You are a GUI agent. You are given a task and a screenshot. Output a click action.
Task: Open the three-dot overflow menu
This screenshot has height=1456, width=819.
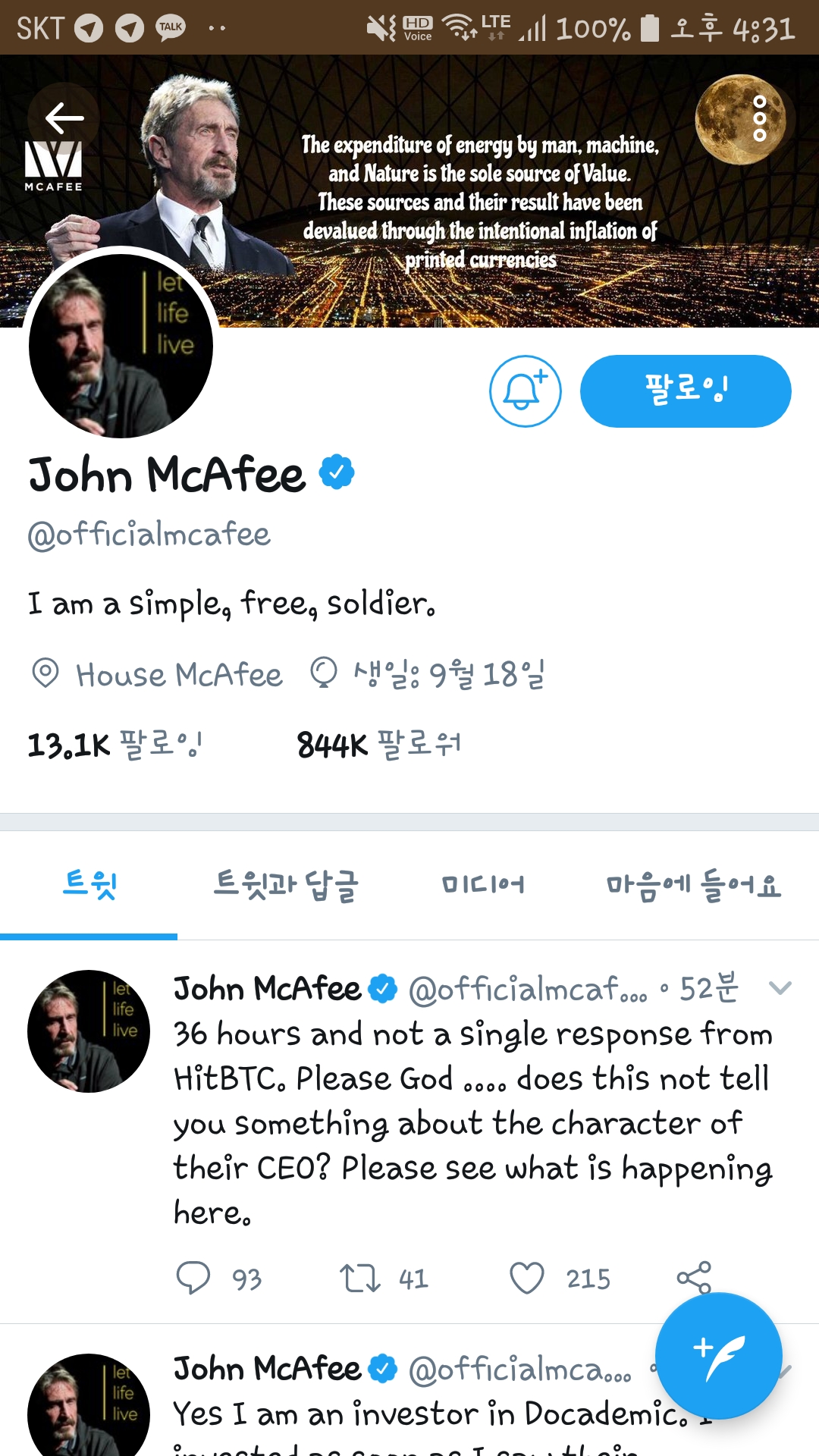pos(759,118)
